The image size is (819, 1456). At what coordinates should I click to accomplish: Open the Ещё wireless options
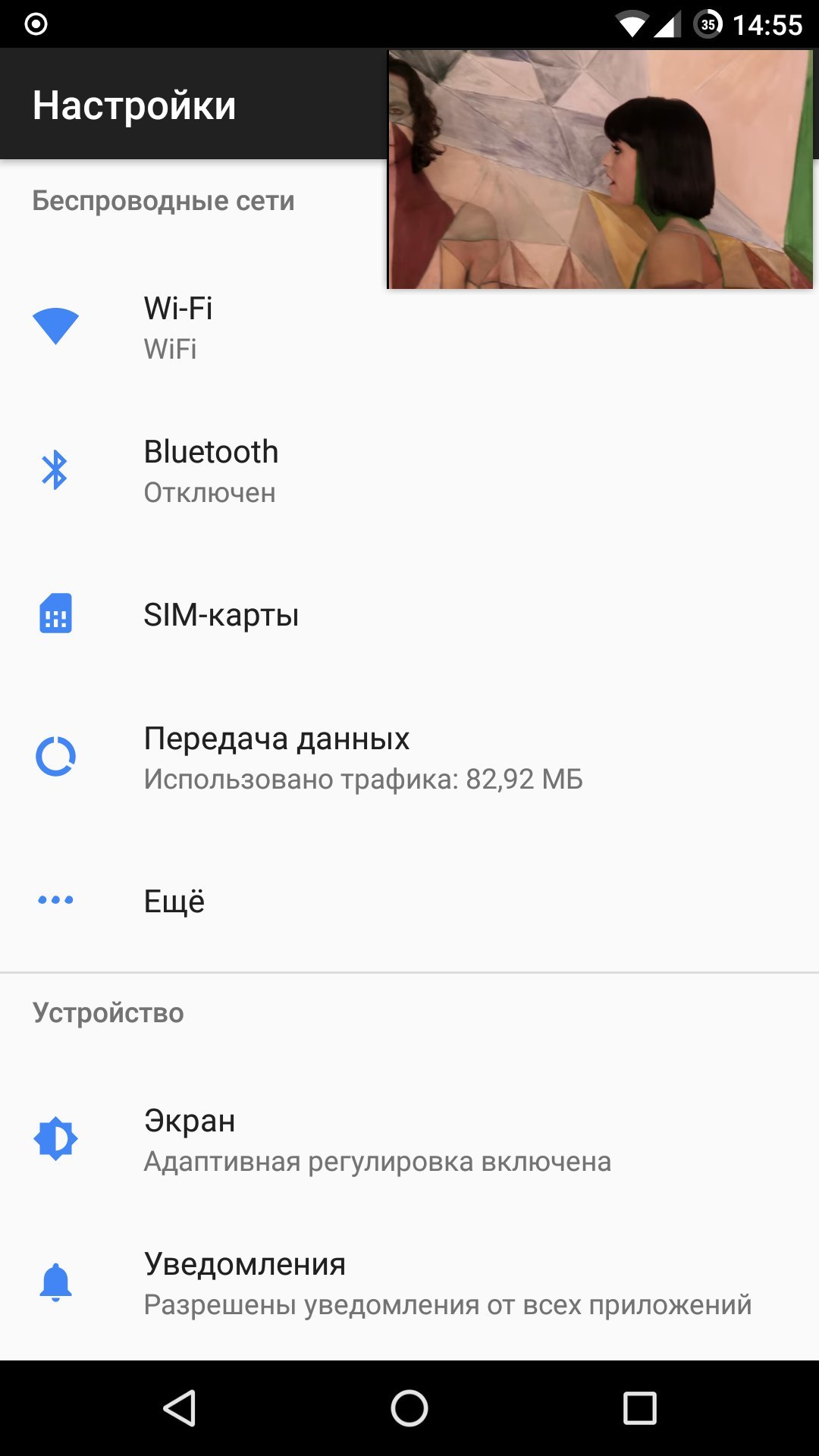[x=409, y=900]
